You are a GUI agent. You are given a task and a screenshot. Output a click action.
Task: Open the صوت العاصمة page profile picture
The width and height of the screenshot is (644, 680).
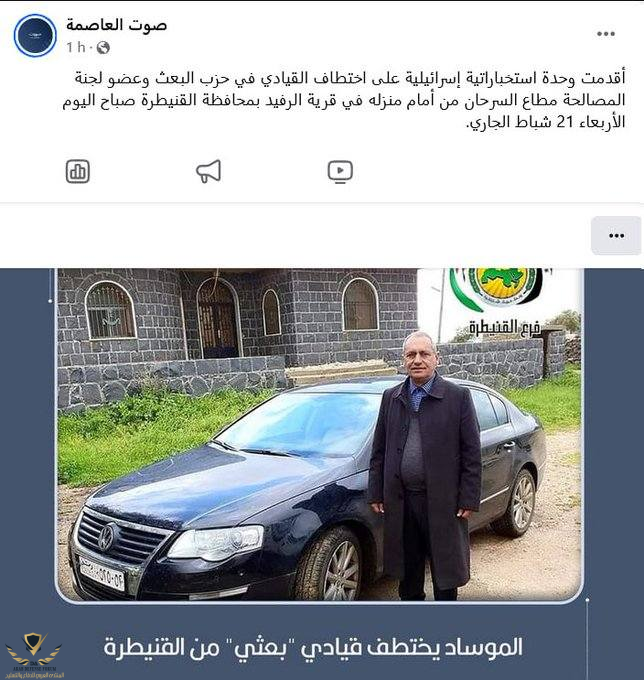point(35,35)
